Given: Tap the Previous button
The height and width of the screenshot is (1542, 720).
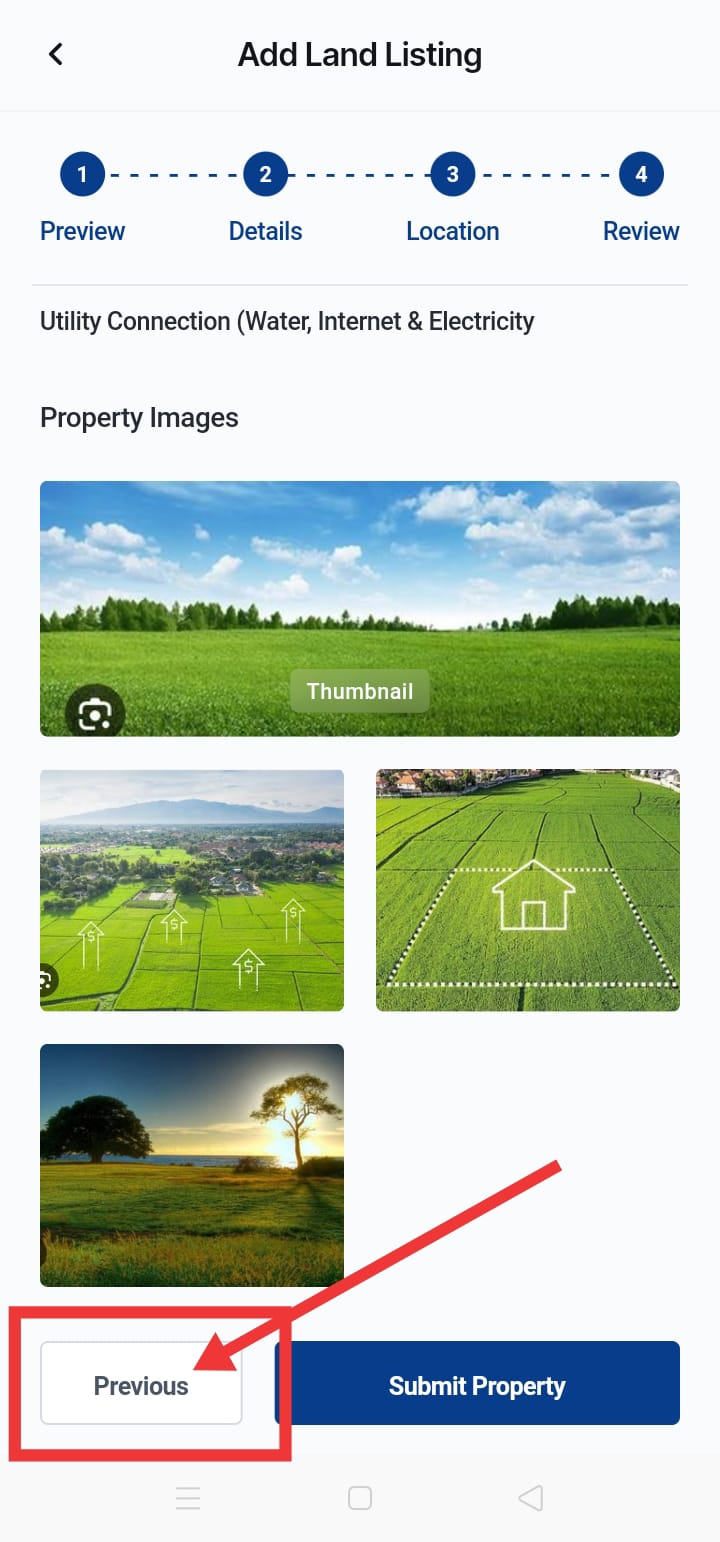Looking at the screenshot, I should (141, 1385).
